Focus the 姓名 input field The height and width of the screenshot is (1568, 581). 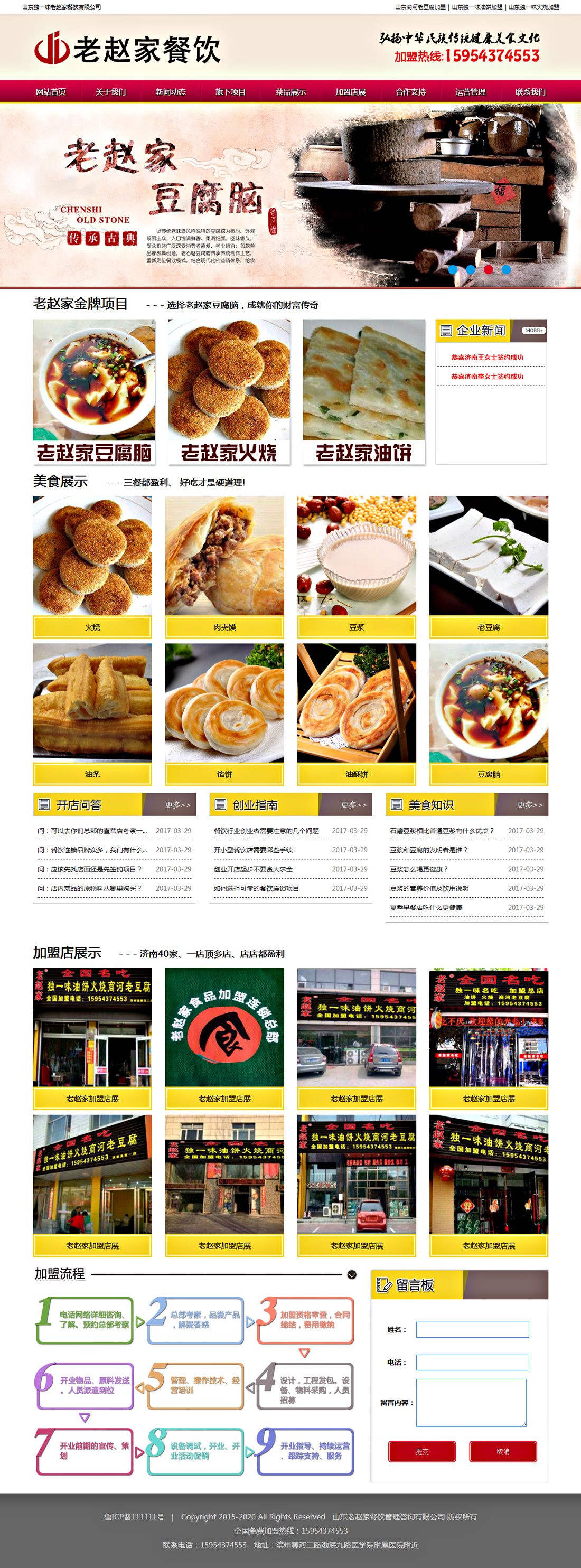pos(472,1329)
